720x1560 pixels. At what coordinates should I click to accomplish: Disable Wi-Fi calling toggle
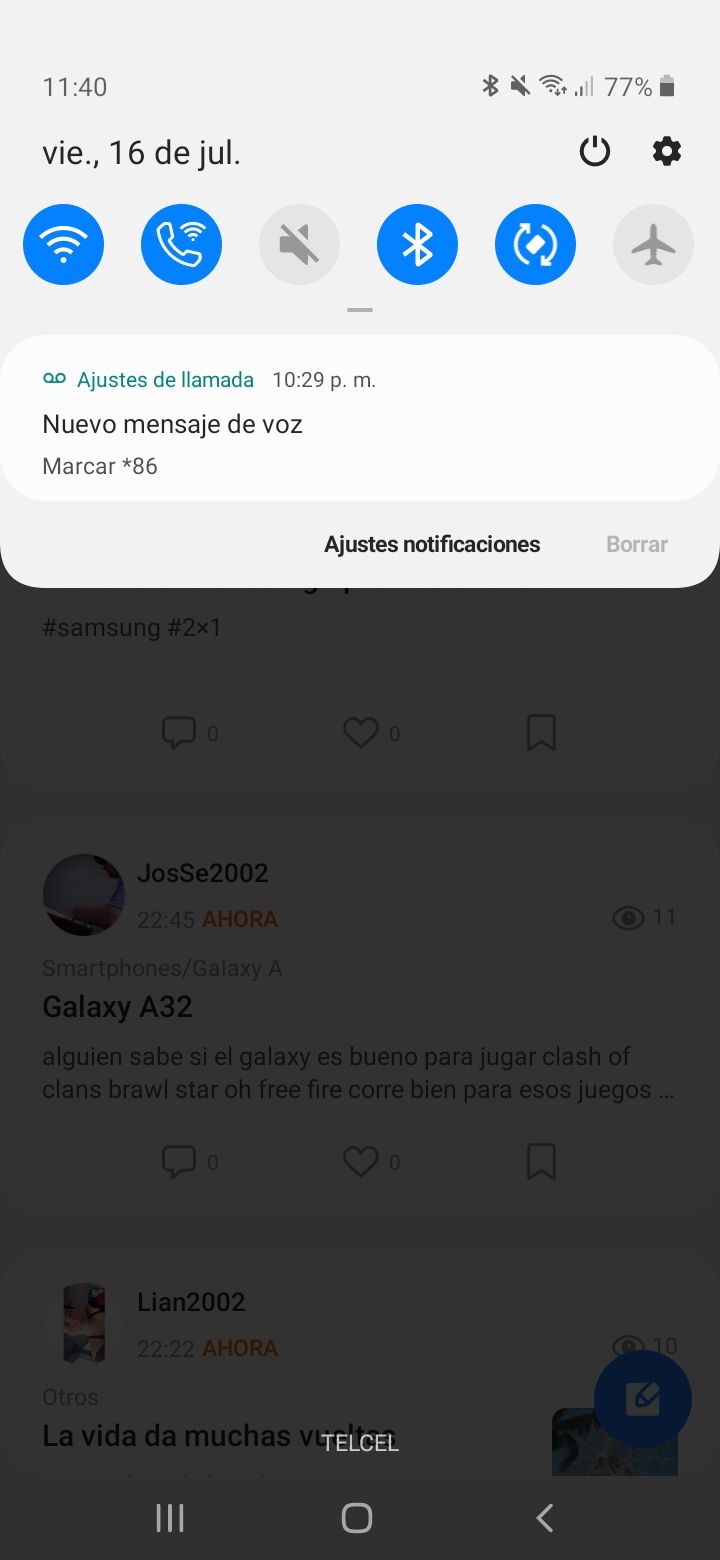(181, 245)
